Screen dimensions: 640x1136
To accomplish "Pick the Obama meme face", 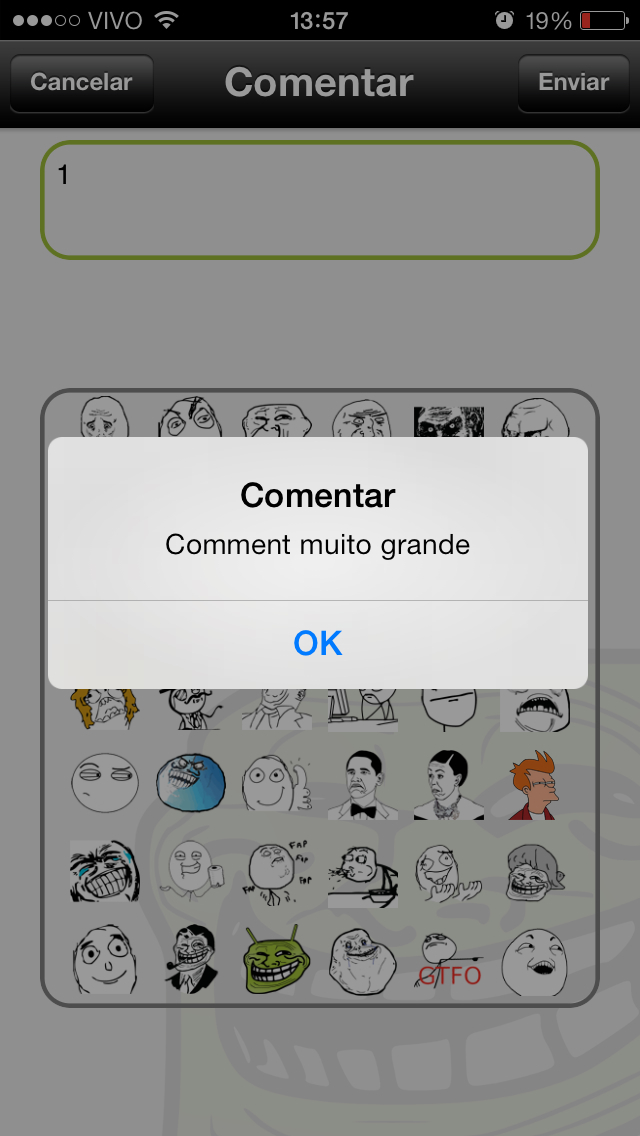I will coord(361,786).
